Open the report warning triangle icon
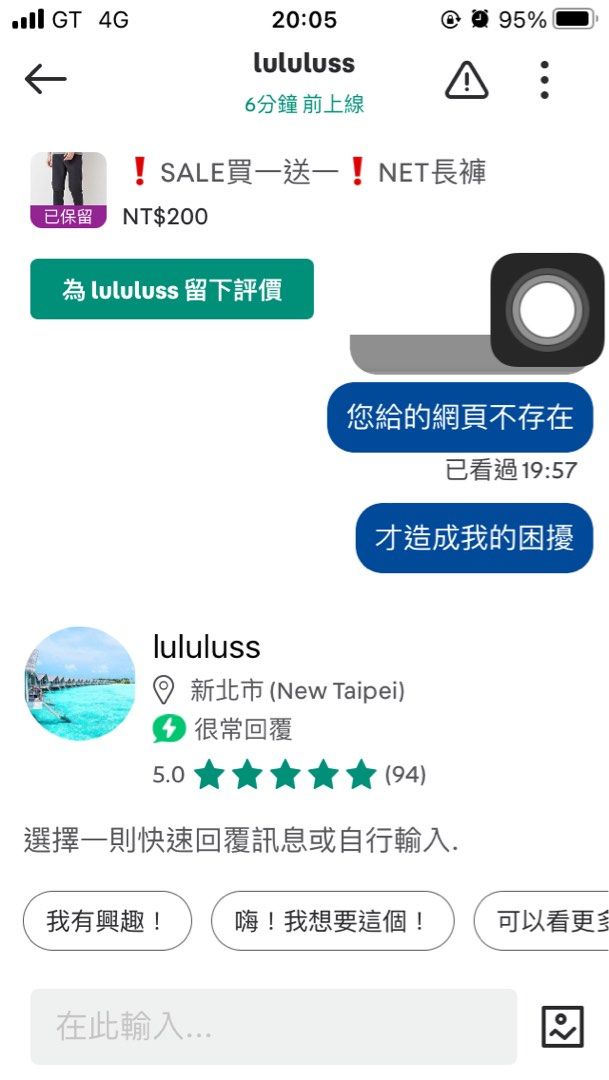The height and width of the screenshot is (1080, 609). click(x=466, y=80)
